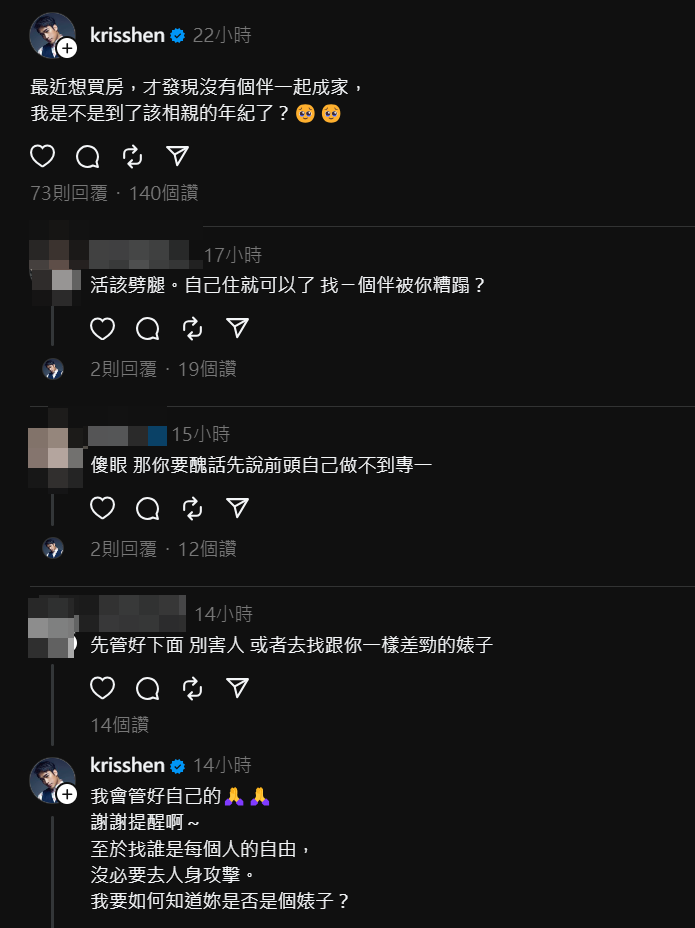Like the 17小時 reply
This screenshot has height=928, width=695.
102,329
